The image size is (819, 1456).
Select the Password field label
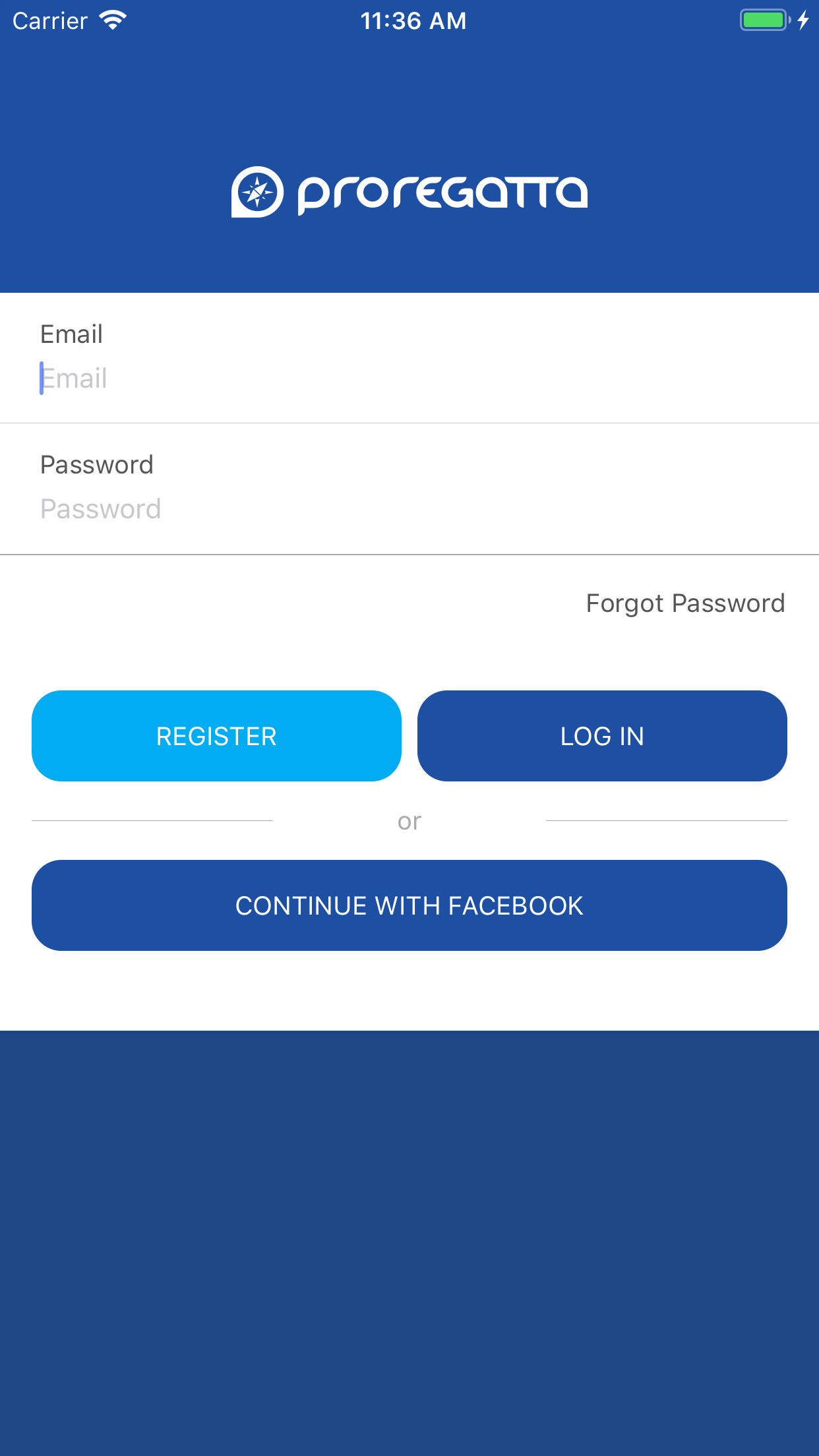[x=97, y=464]
